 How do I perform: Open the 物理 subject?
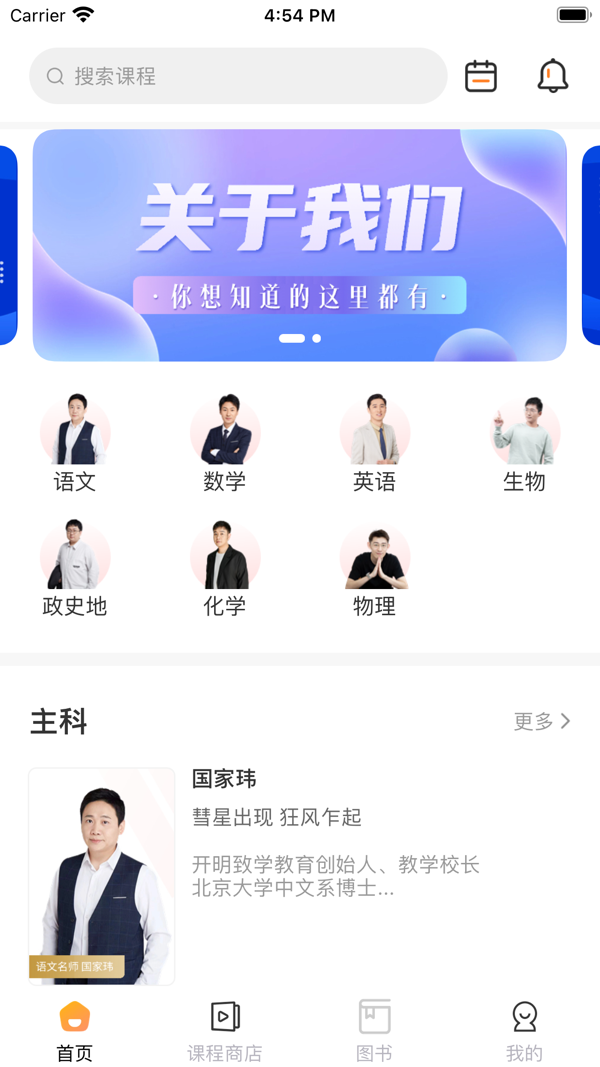[375, 567]
